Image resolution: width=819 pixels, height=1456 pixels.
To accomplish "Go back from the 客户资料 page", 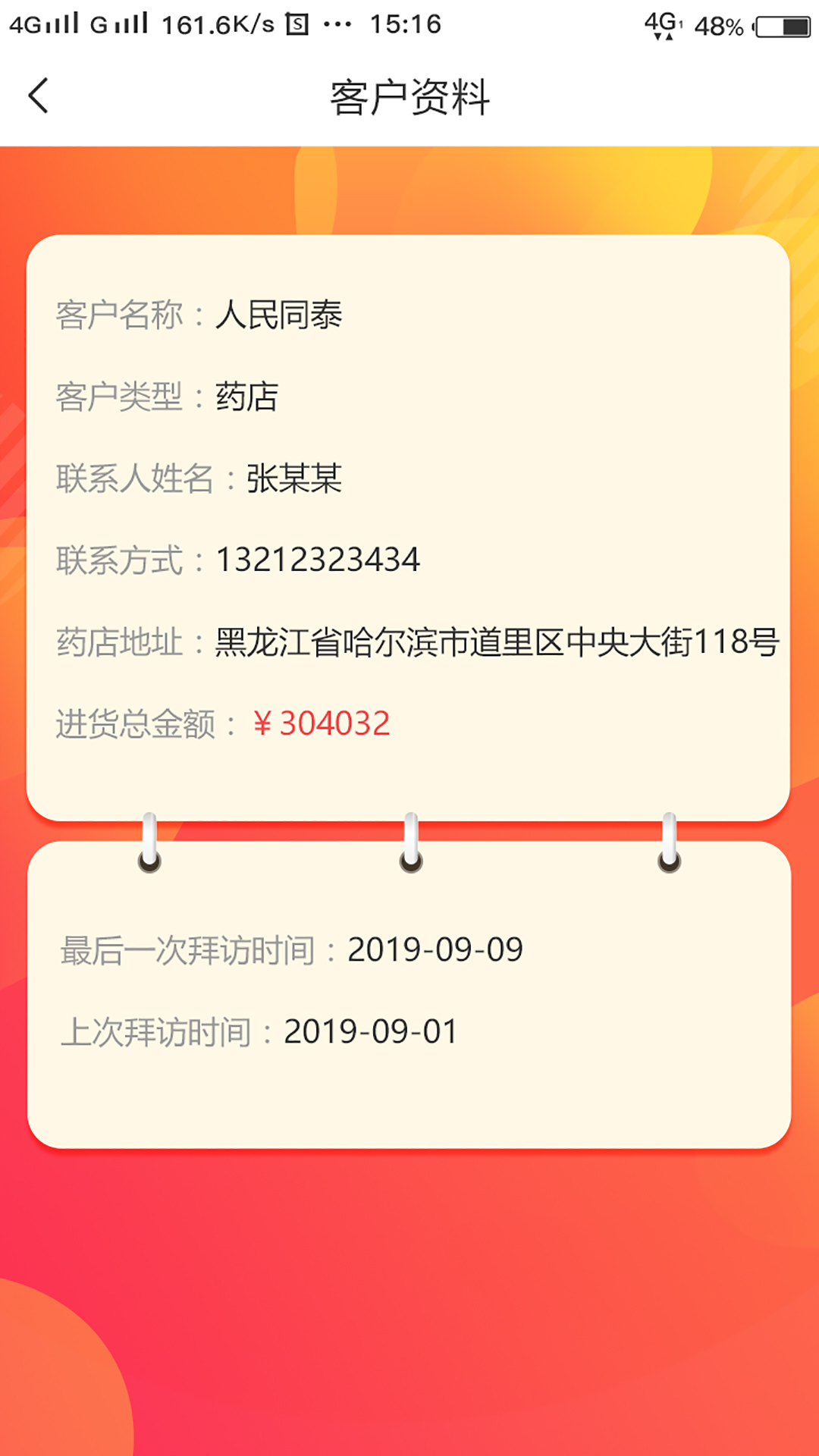I will pos(39,96).
